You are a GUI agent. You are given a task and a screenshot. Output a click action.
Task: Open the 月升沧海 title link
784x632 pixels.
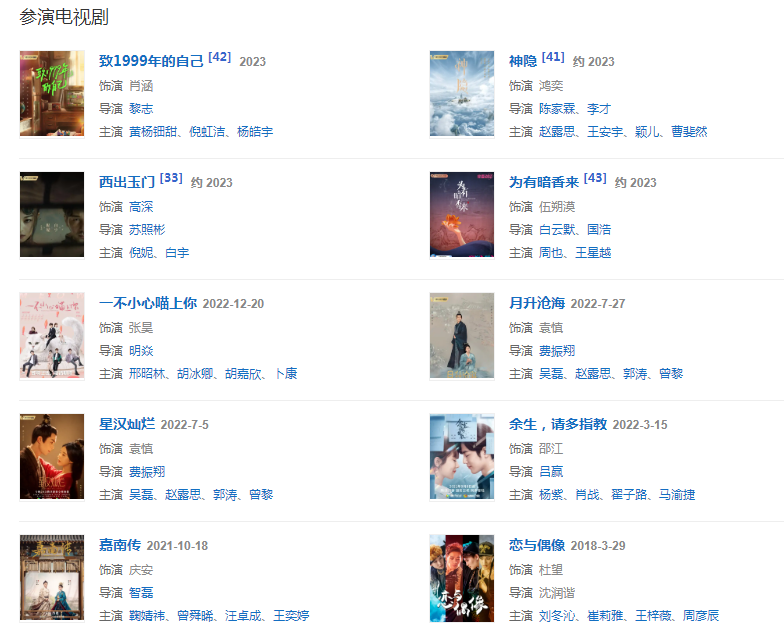[537, 303]
